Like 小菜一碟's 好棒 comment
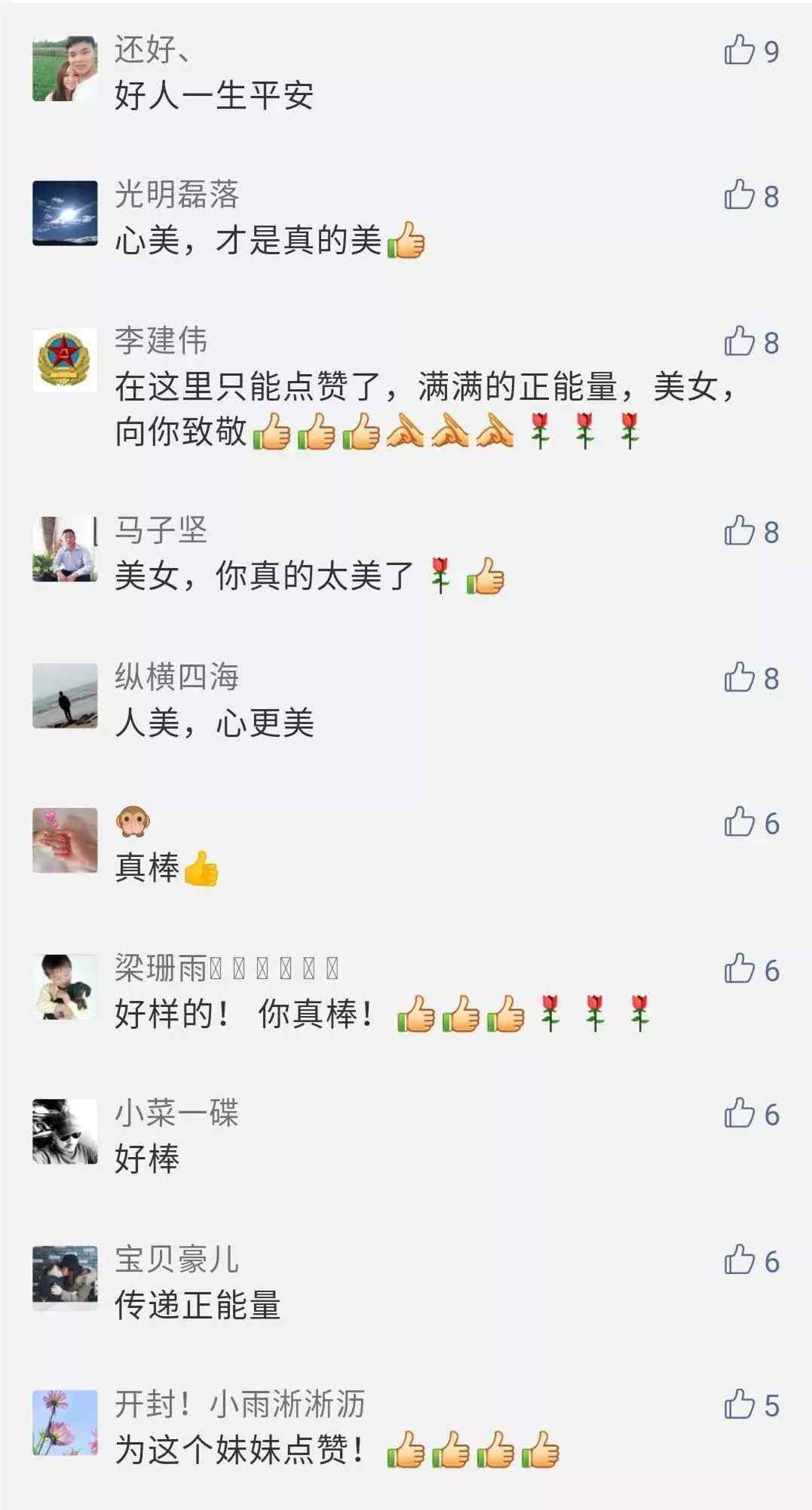 (740, 1113)
